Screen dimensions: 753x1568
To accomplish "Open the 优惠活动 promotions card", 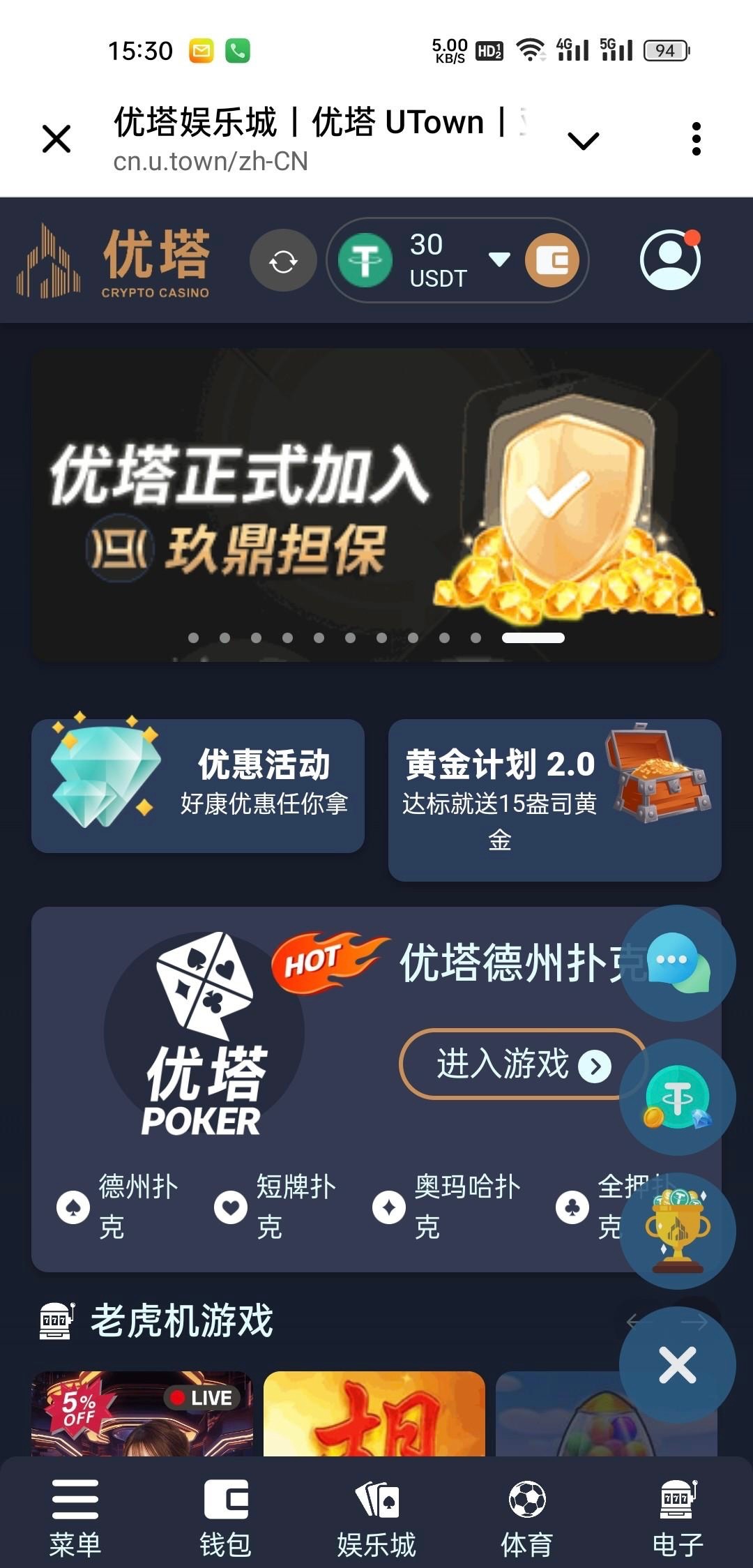I will 198,785.
